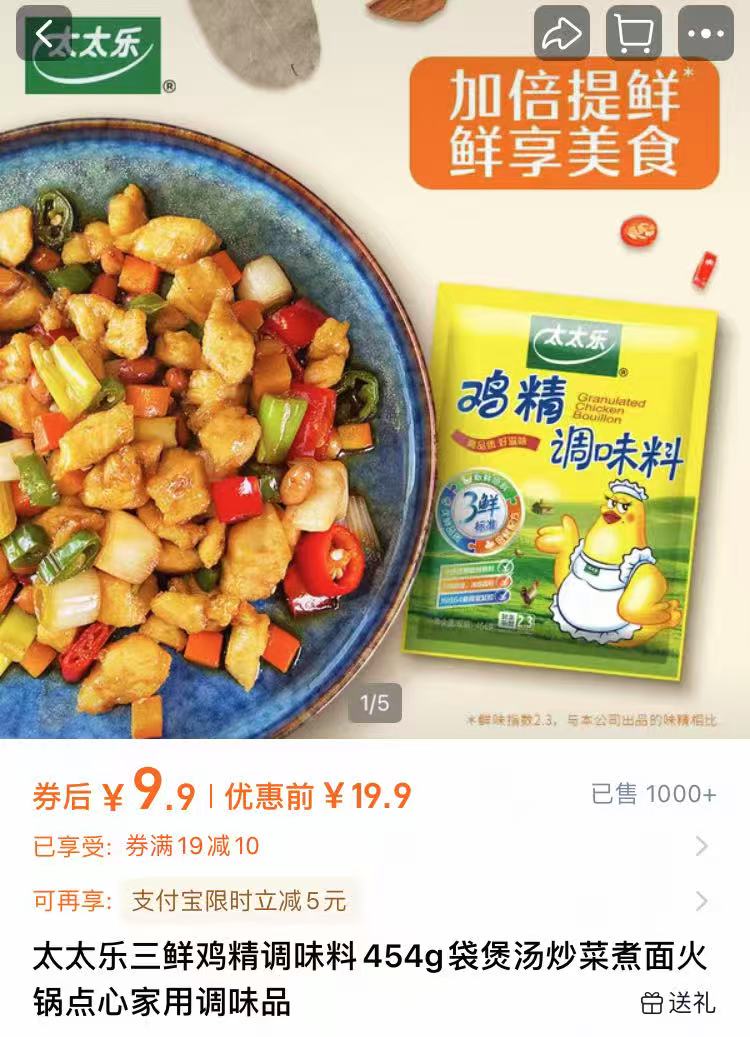Open the product image gallery
750x1037 pixels.
375,400
